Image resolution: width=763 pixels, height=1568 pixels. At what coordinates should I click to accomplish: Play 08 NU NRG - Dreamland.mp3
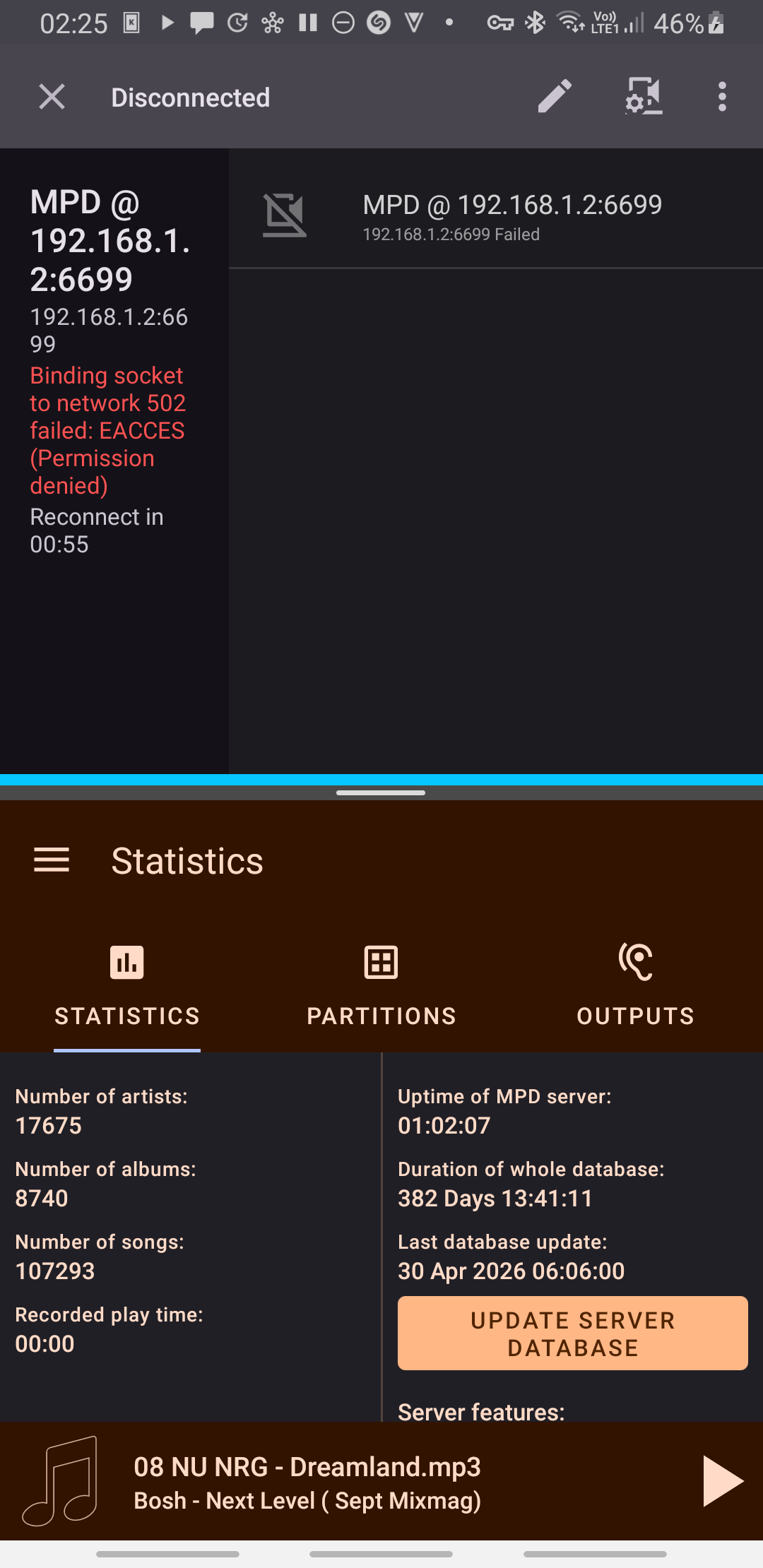click(x=722, y=1481)
